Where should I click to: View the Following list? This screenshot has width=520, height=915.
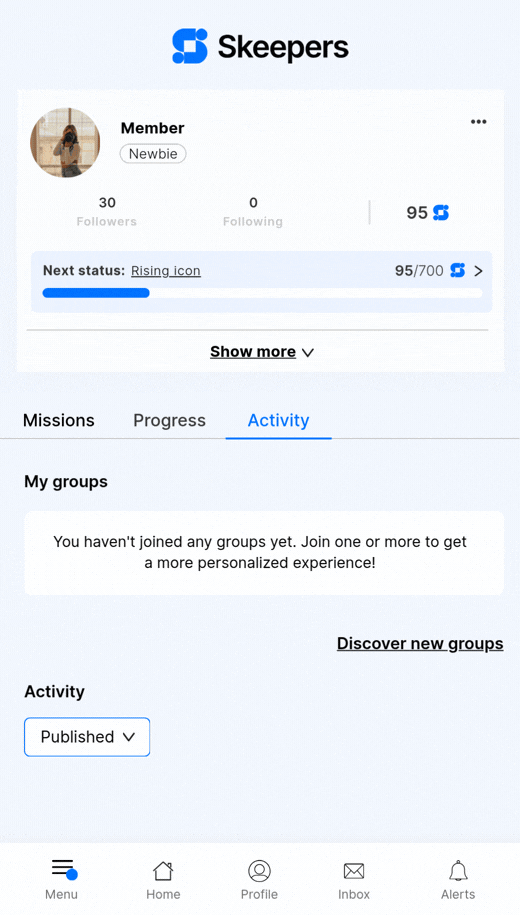click(x=253, y=211)
